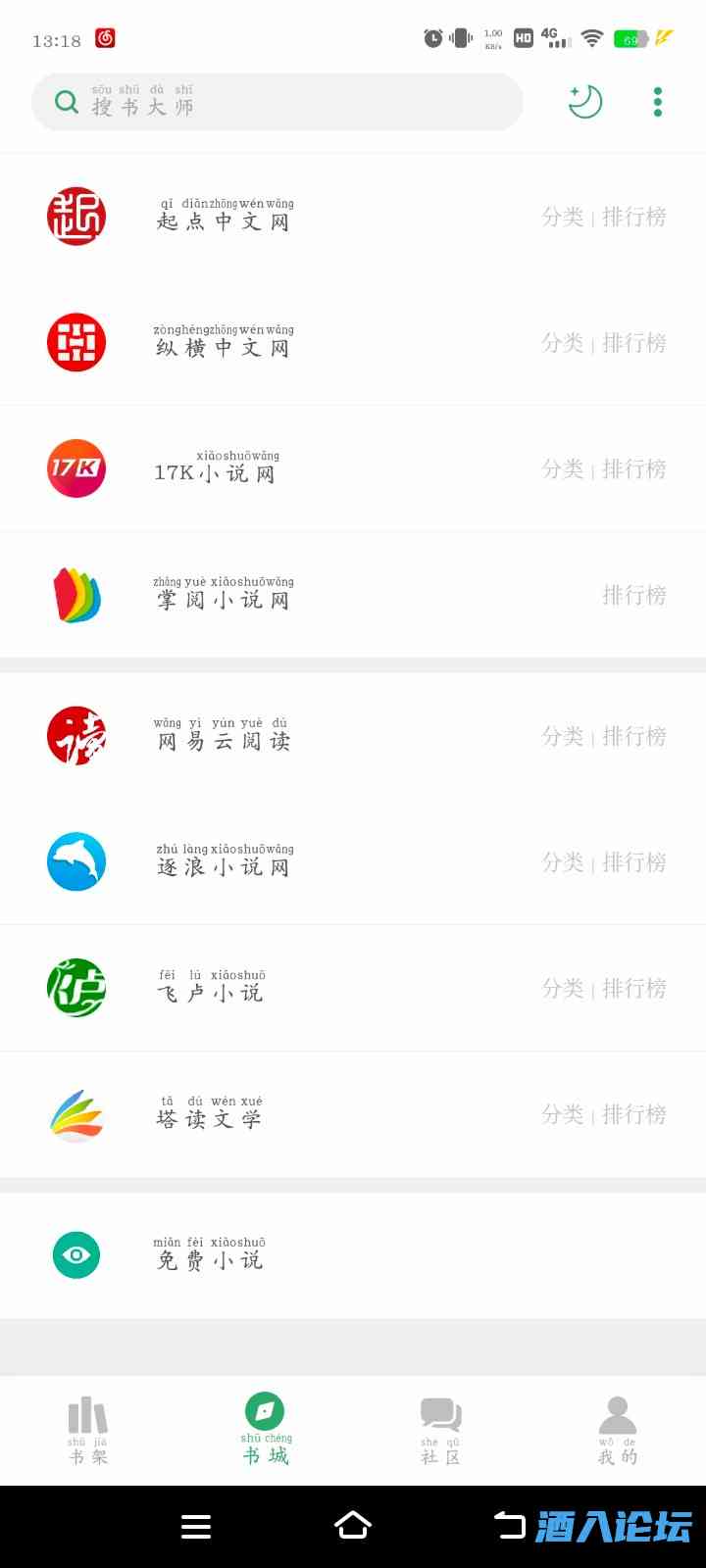Switch to the 我的 tab
This screenshot has height=1568, width=706.
618,1431
